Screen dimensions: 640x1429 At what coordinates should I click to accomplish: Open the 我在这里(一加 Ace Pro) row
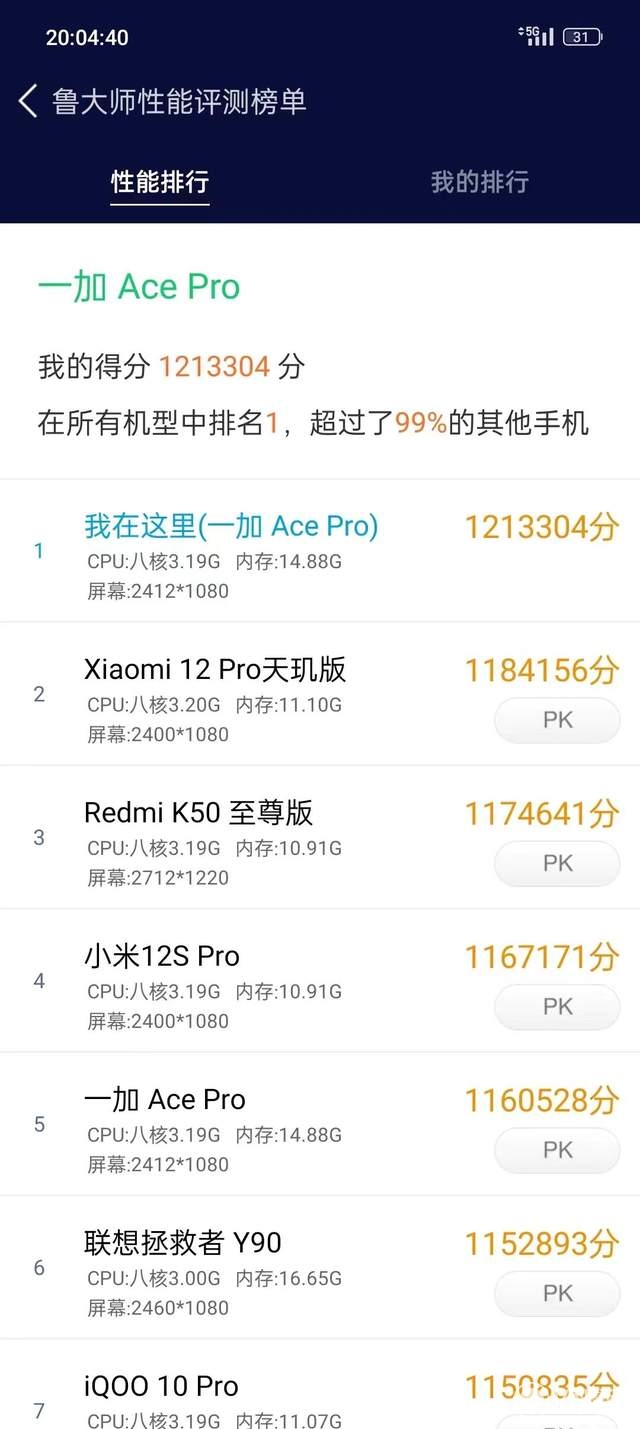click(x=320, y=551)
